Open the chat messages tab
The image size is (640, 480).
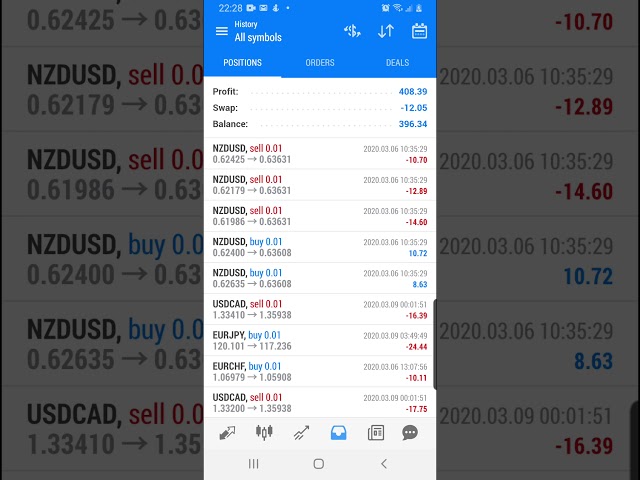410,433
